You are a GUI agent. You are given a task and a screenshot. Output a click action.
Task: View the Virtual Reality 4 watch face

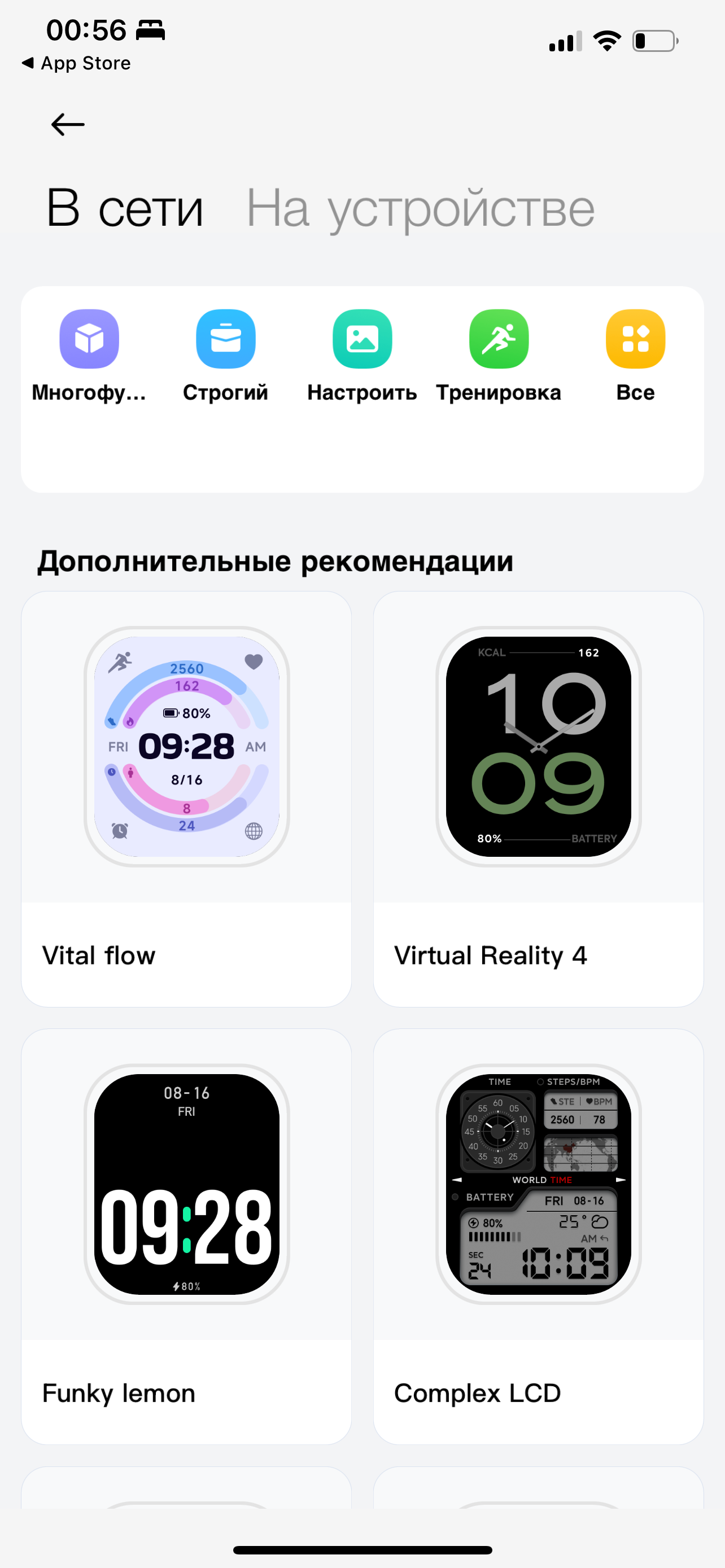[x=538, y=798]
